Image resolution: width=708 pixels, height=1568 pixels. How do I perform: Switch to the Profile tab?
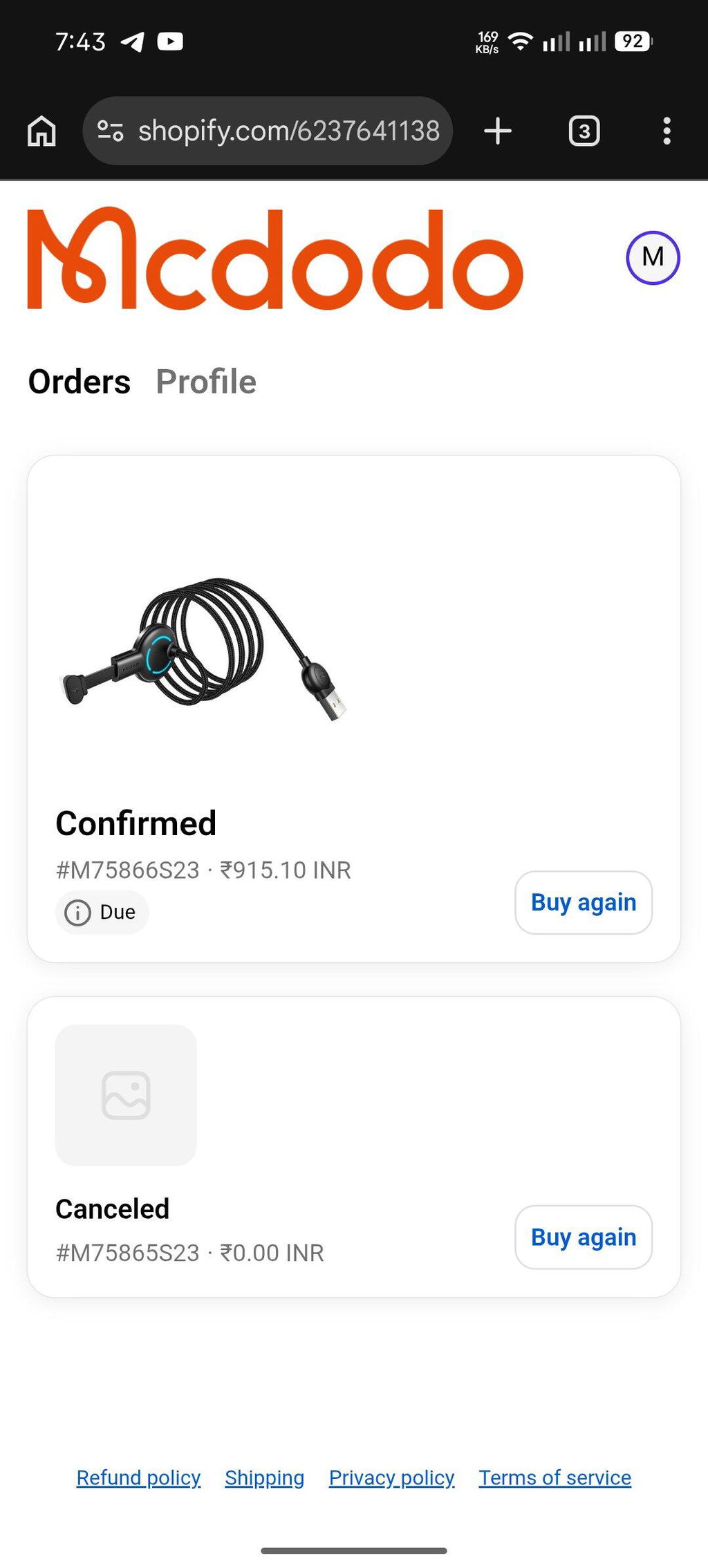tap(206, 382)
